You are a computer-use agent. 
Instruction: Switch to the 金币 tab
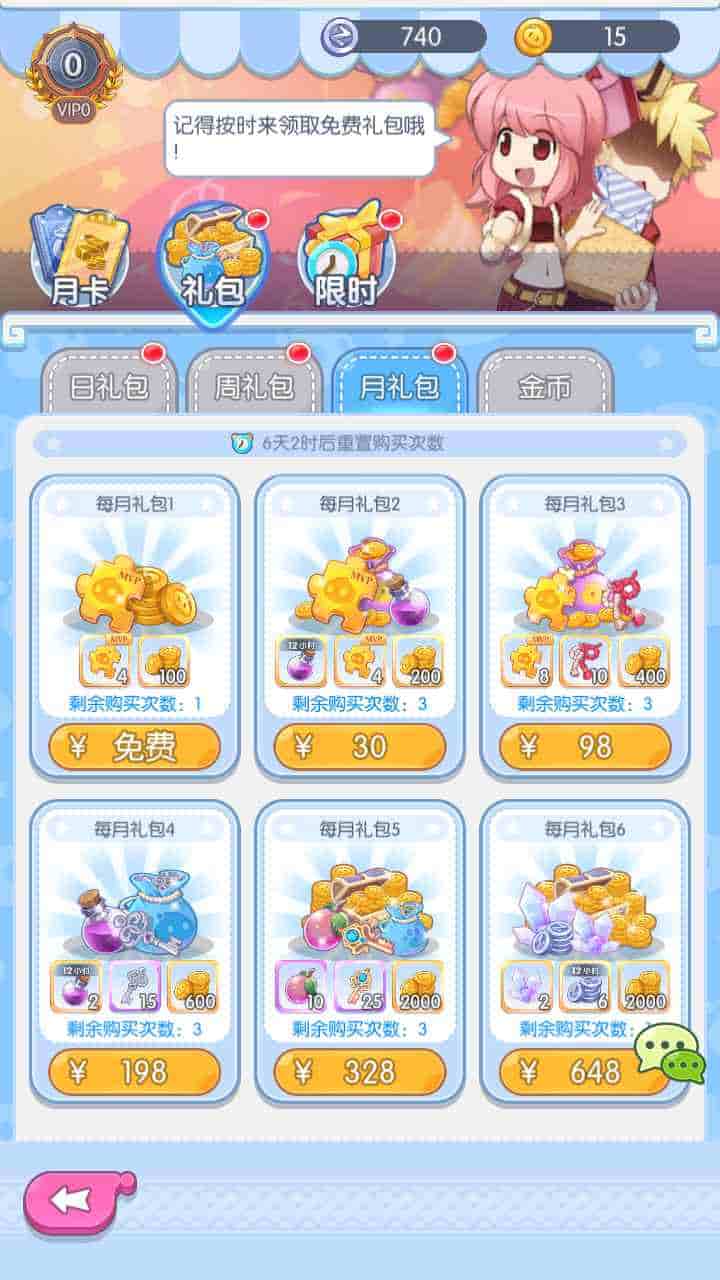coord(545,386)
